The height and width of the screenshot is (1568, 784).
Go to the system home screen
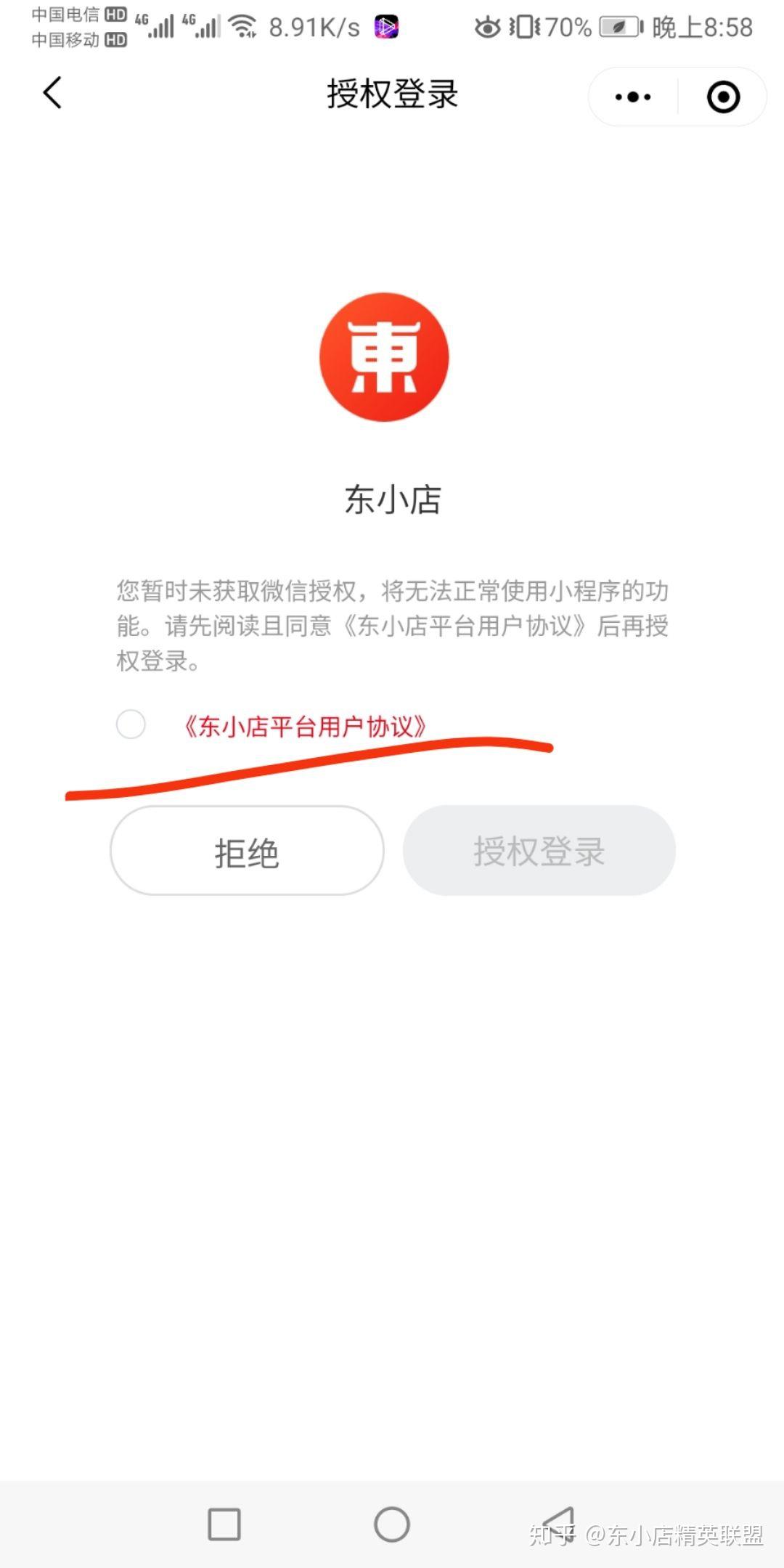[392, 1524]
